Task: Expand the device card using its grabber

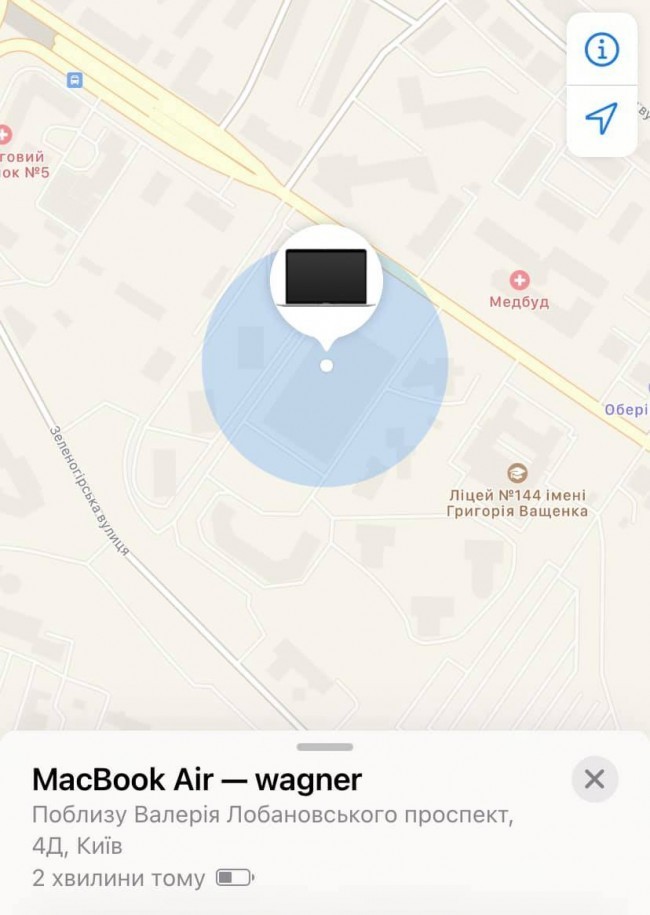Action: pos(325,747)
